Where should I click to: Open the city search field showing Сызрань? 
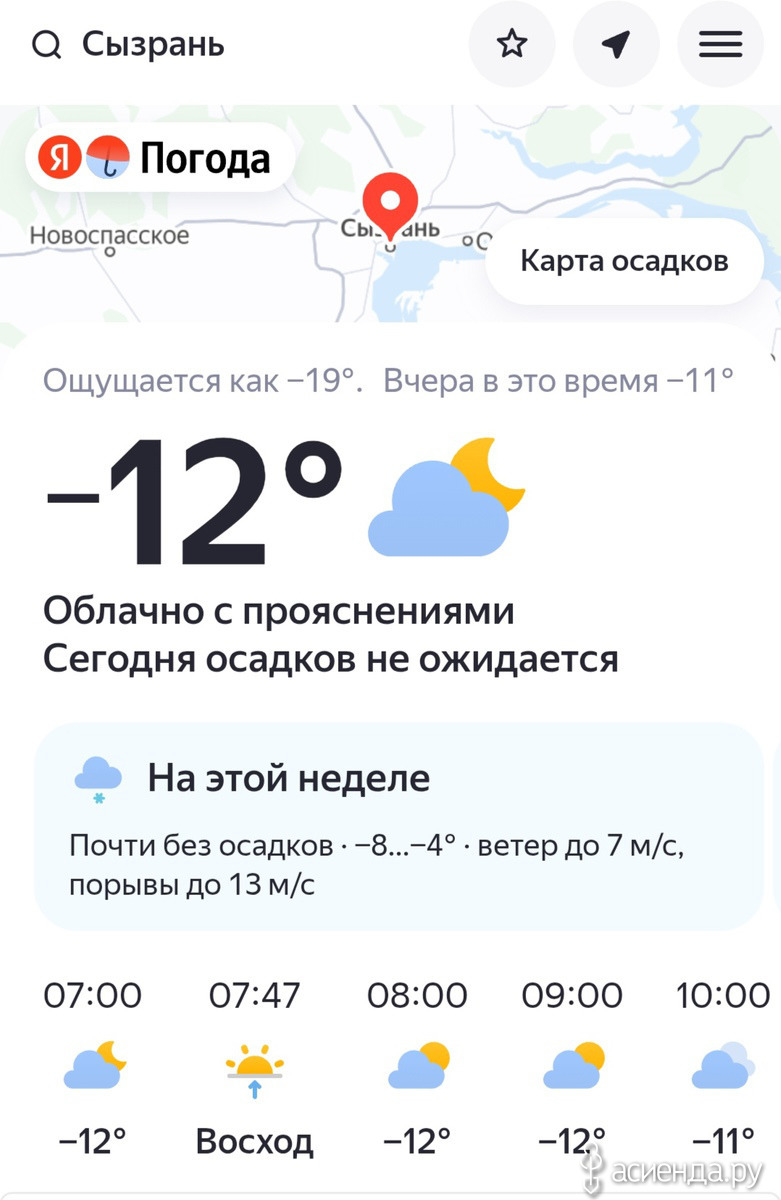click(150, 45)
